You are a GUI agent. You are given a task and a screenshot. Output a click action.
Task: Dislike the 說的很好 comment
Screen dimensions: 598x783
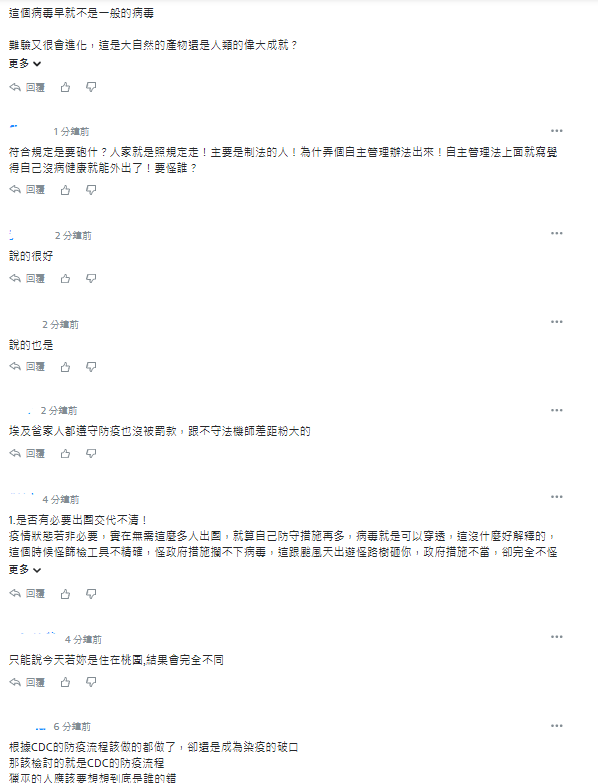click(91, 279)
